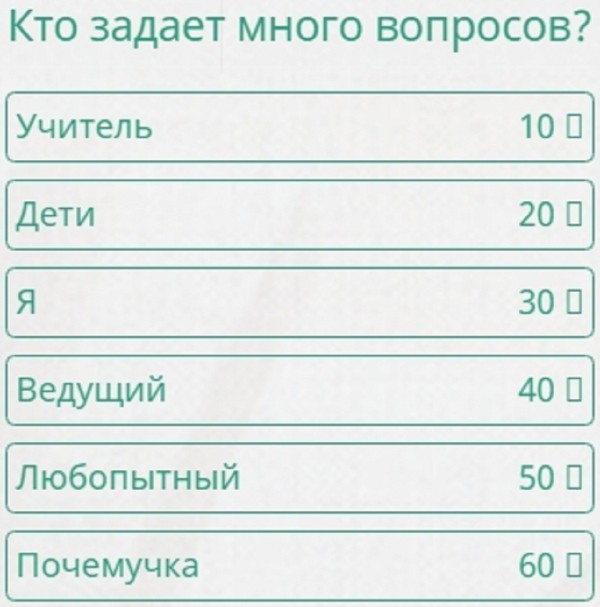The image size is (600, 607).
Task: Pick the Ведущий answer
Action: [300, 390]
